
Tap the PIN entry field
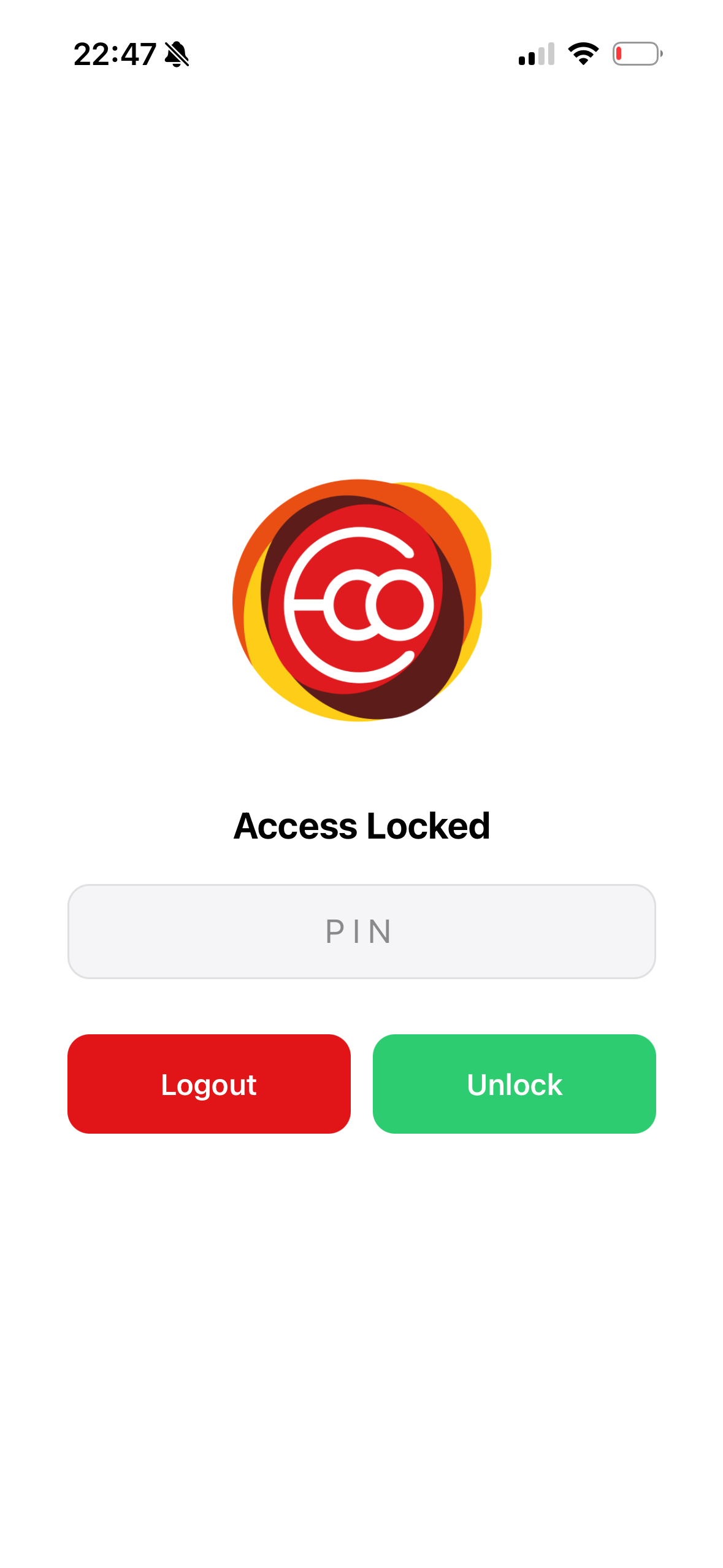pos(361,931)
